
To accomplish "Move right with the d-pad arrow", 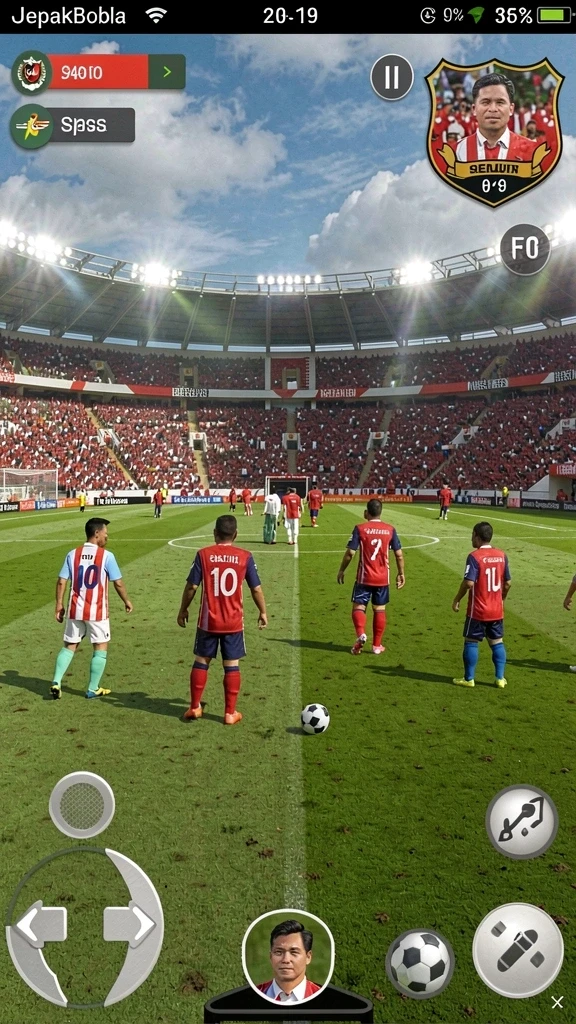I will pyautogui.click(x=129, y=924).
